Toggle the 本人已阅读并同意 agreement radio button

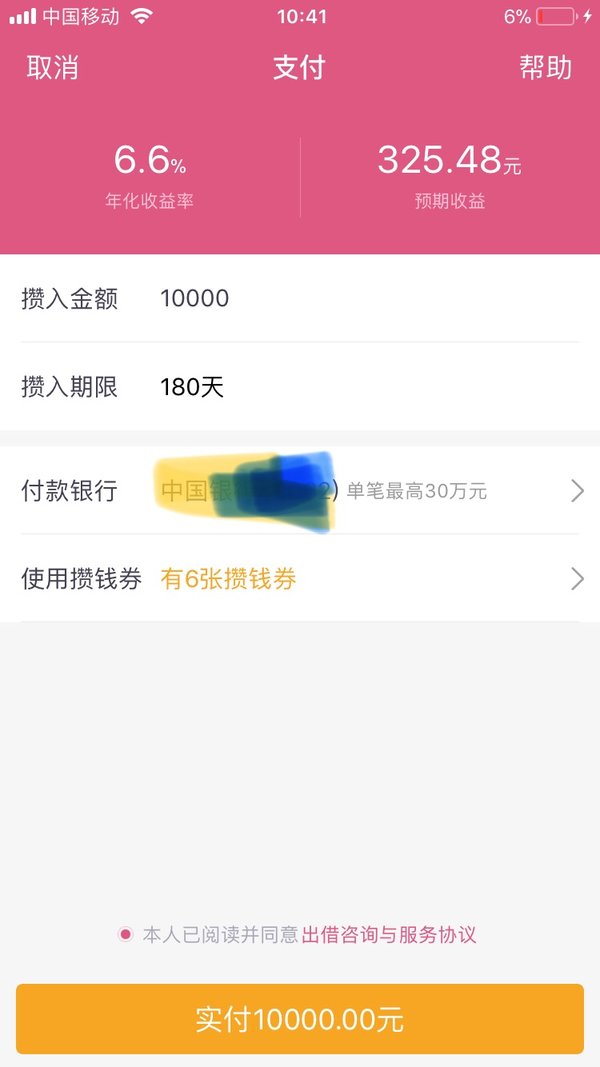click(x=125, y=934)
